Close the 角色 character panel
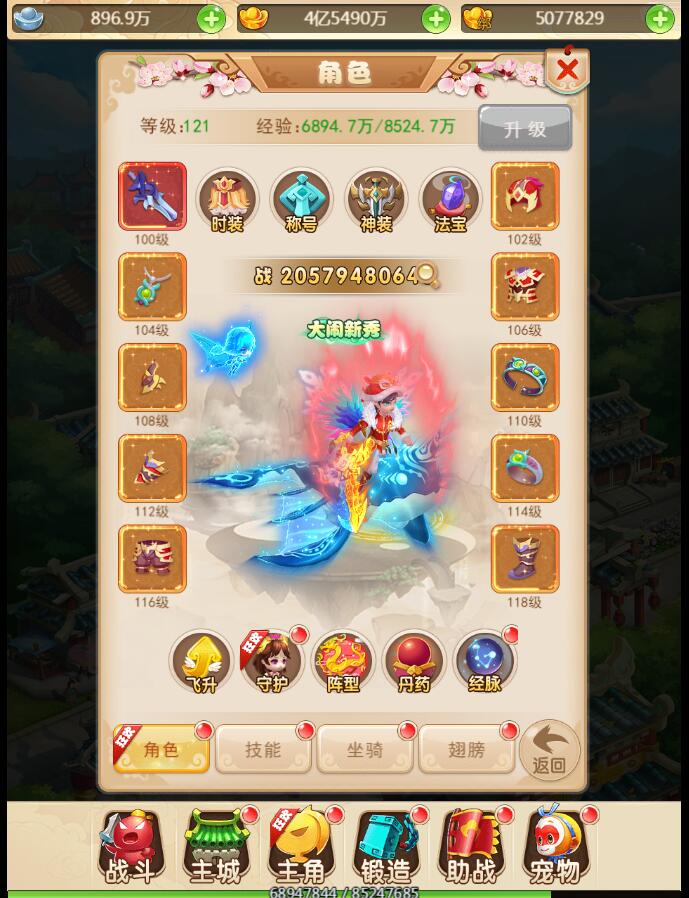 (567, 70)
